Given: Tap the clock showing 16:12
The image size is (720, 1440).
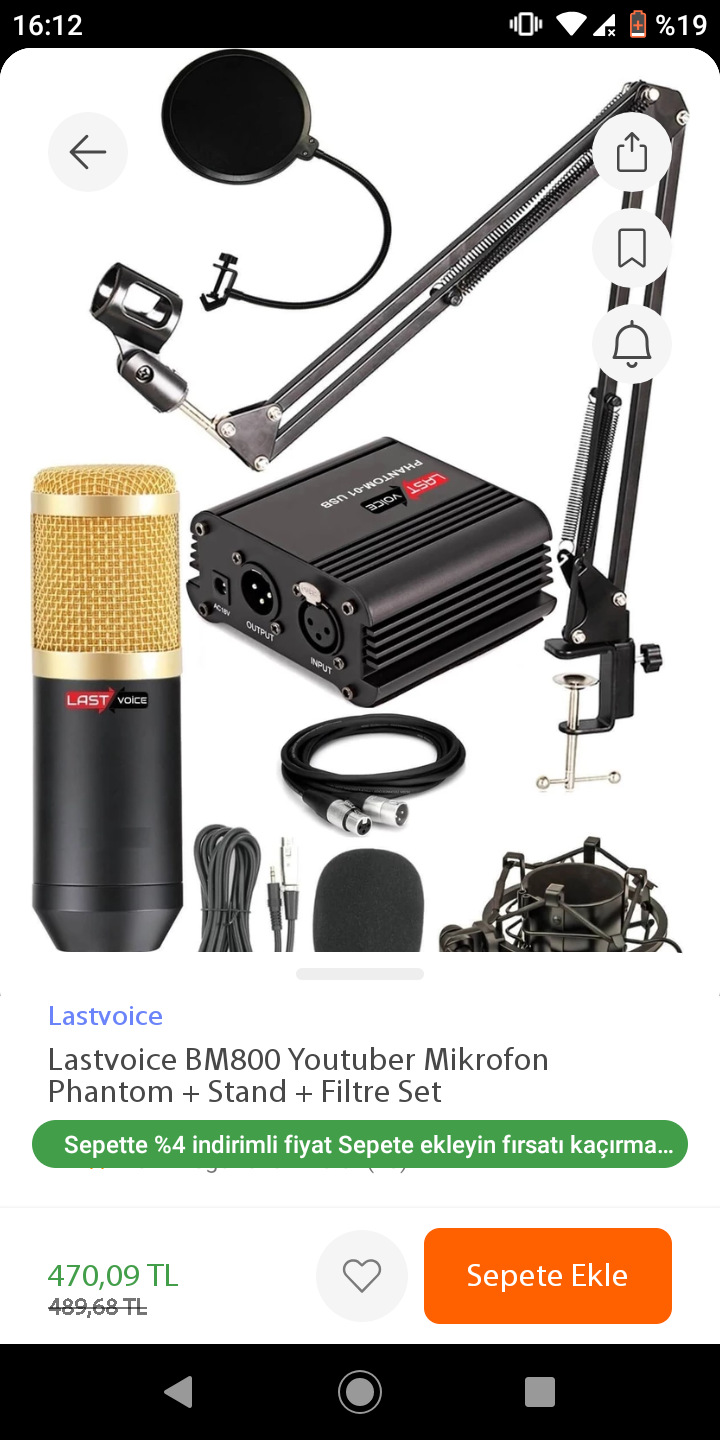Looking at the screenshot, I should (x=46, y=23).
